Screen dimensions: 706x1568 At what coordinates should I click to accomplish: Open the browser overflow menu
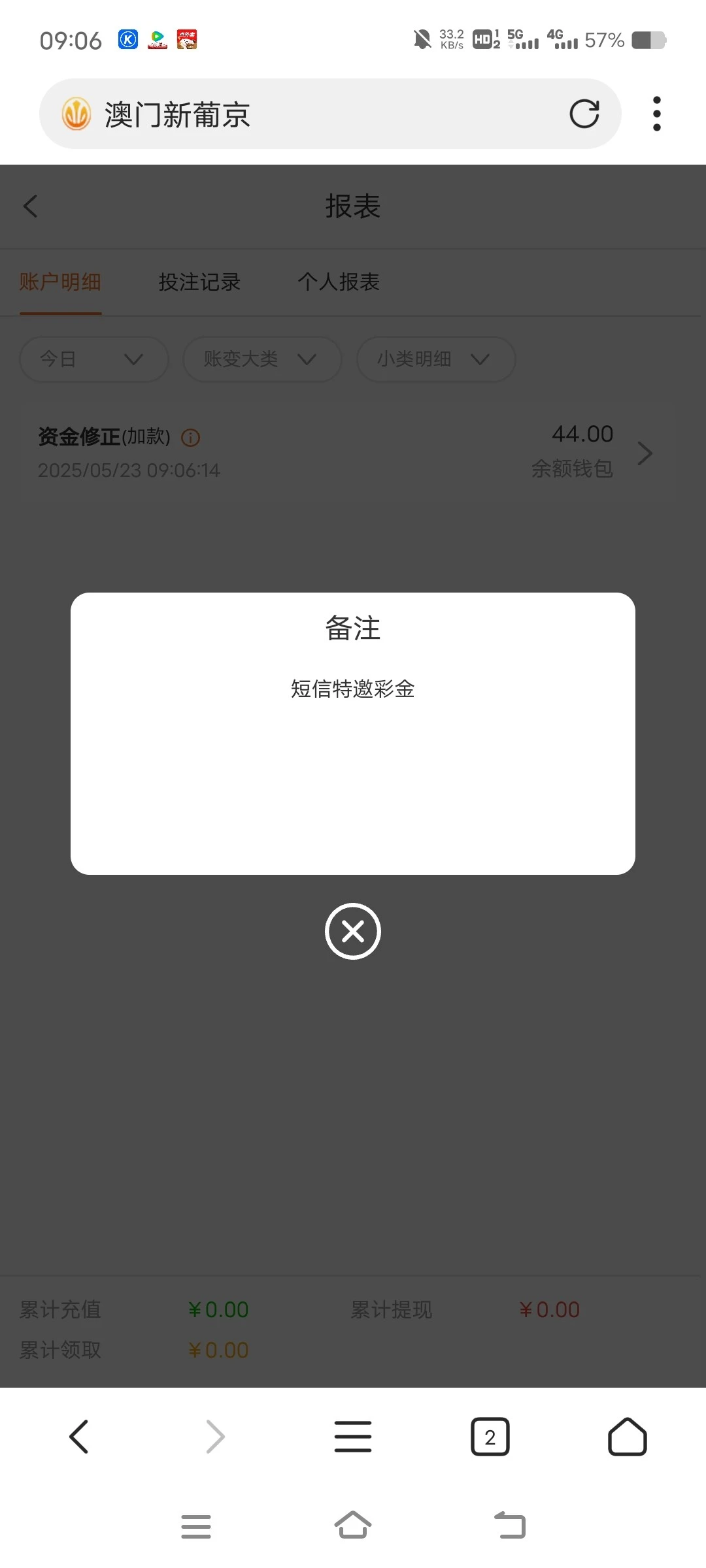click(656, 114)
